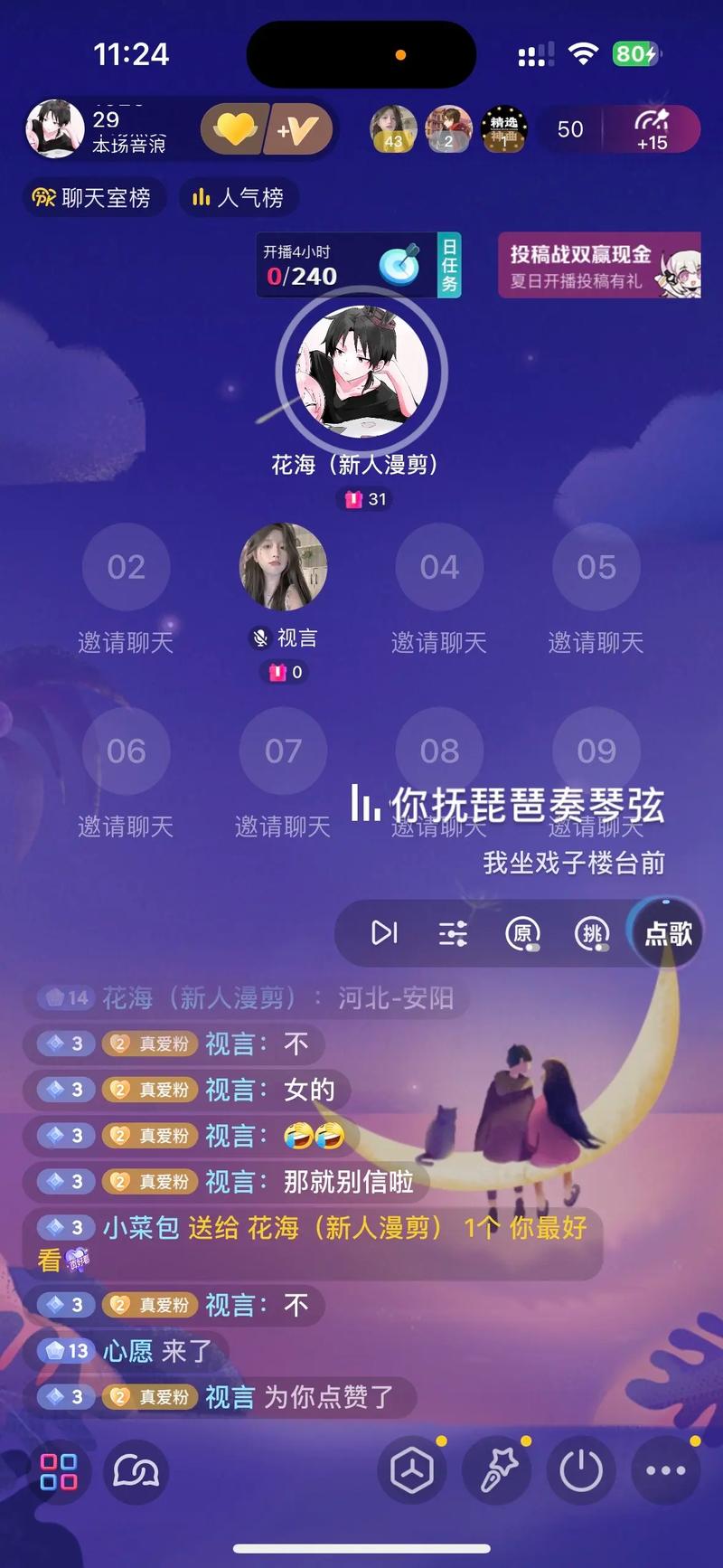Switch to the 人气榜 tab

[x=239, y=197]
